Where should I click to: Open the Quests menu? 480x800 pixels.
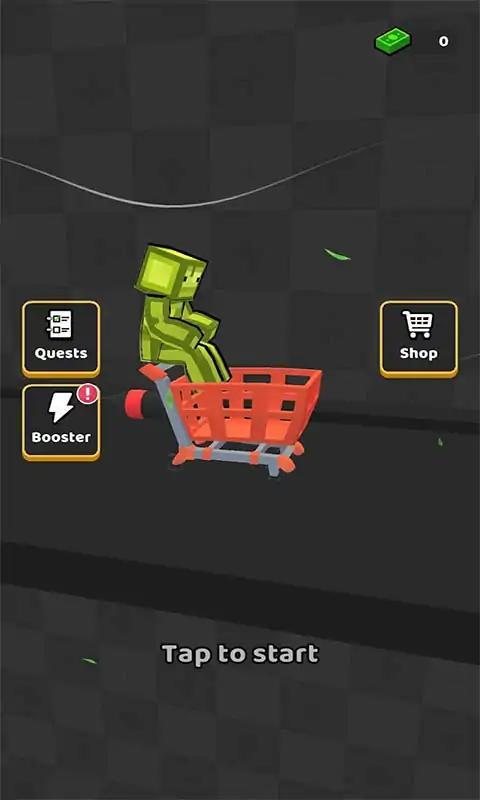pyautogui.click(x=61, y=339)
